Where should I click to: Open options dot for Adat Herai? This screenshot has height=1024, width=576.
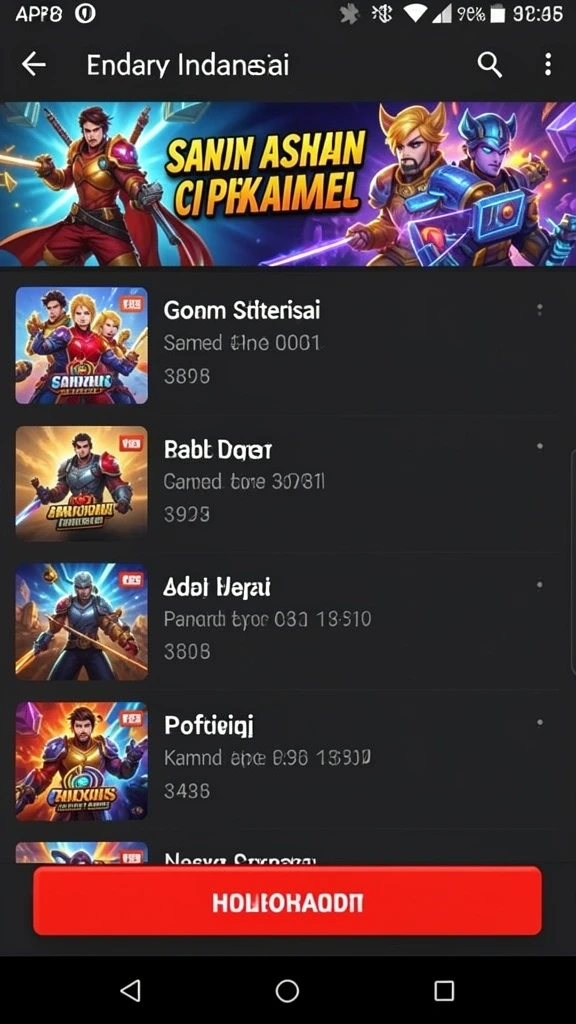tap(539, 585)
